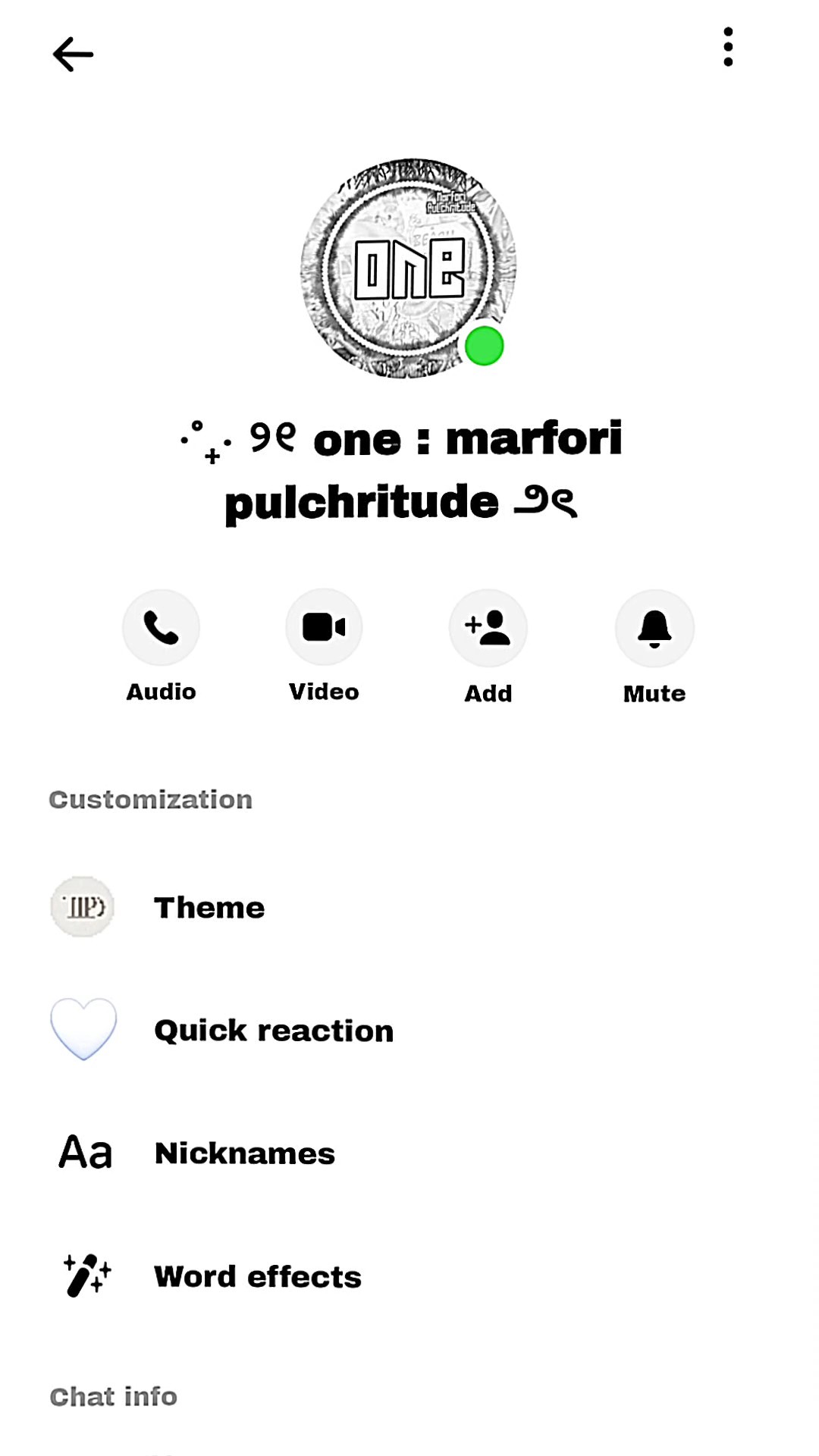The height and width of the screenshot is (1456, 819).
Task: Start an audio call with the group
Action: point(161,628)
